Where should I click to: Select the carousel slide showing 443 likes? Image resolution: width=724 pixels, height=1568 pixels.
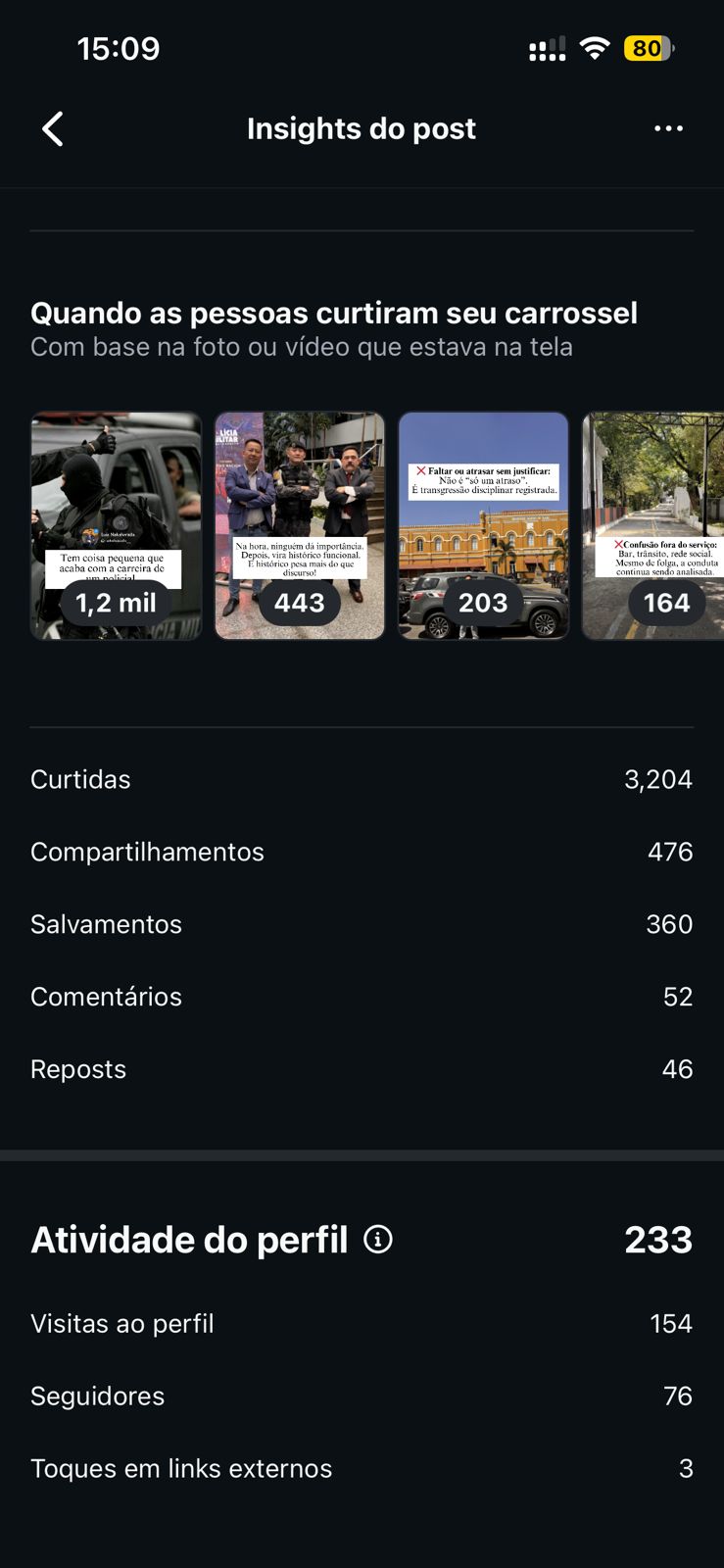pos(300,526)
